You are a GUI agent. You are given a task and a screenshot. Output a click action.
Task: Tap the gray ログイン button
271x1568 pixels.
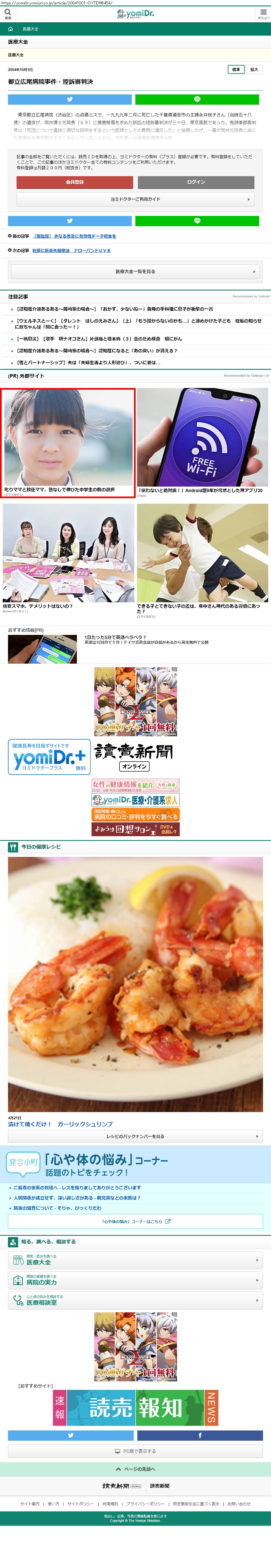(x=196, y=182)
